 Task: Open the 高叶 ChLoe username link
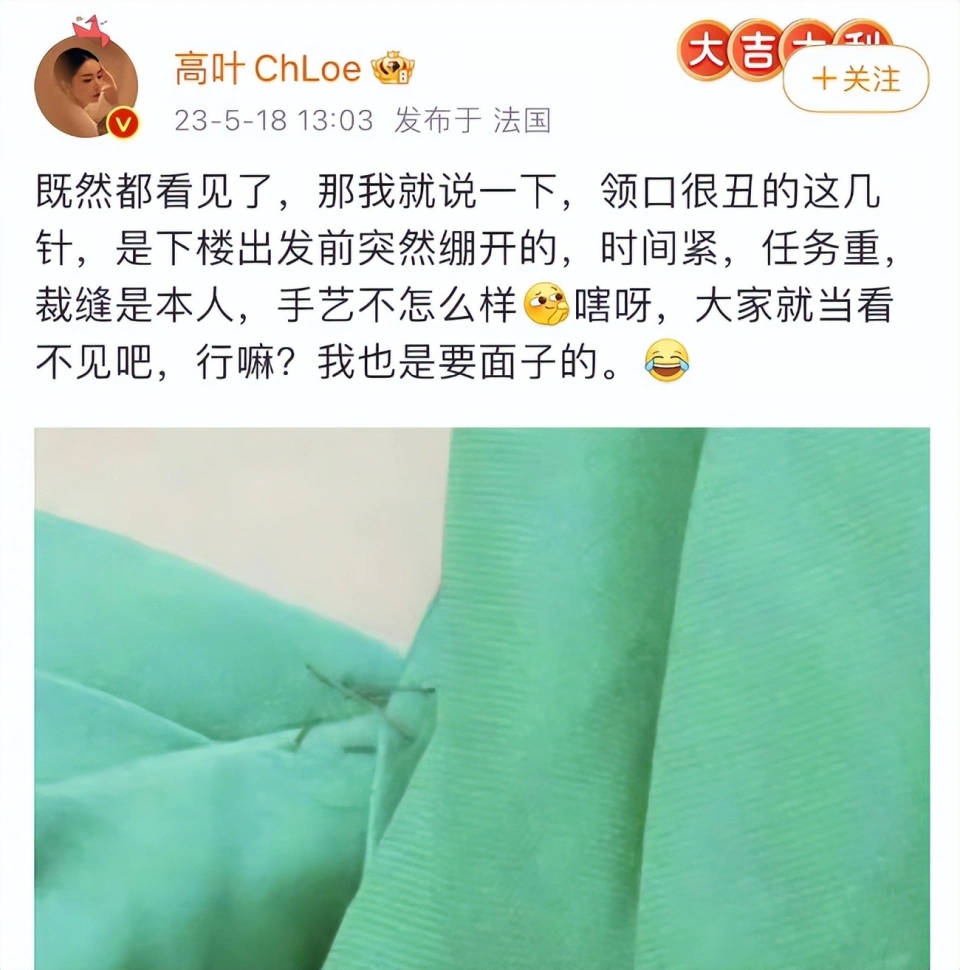click(266, 69)
